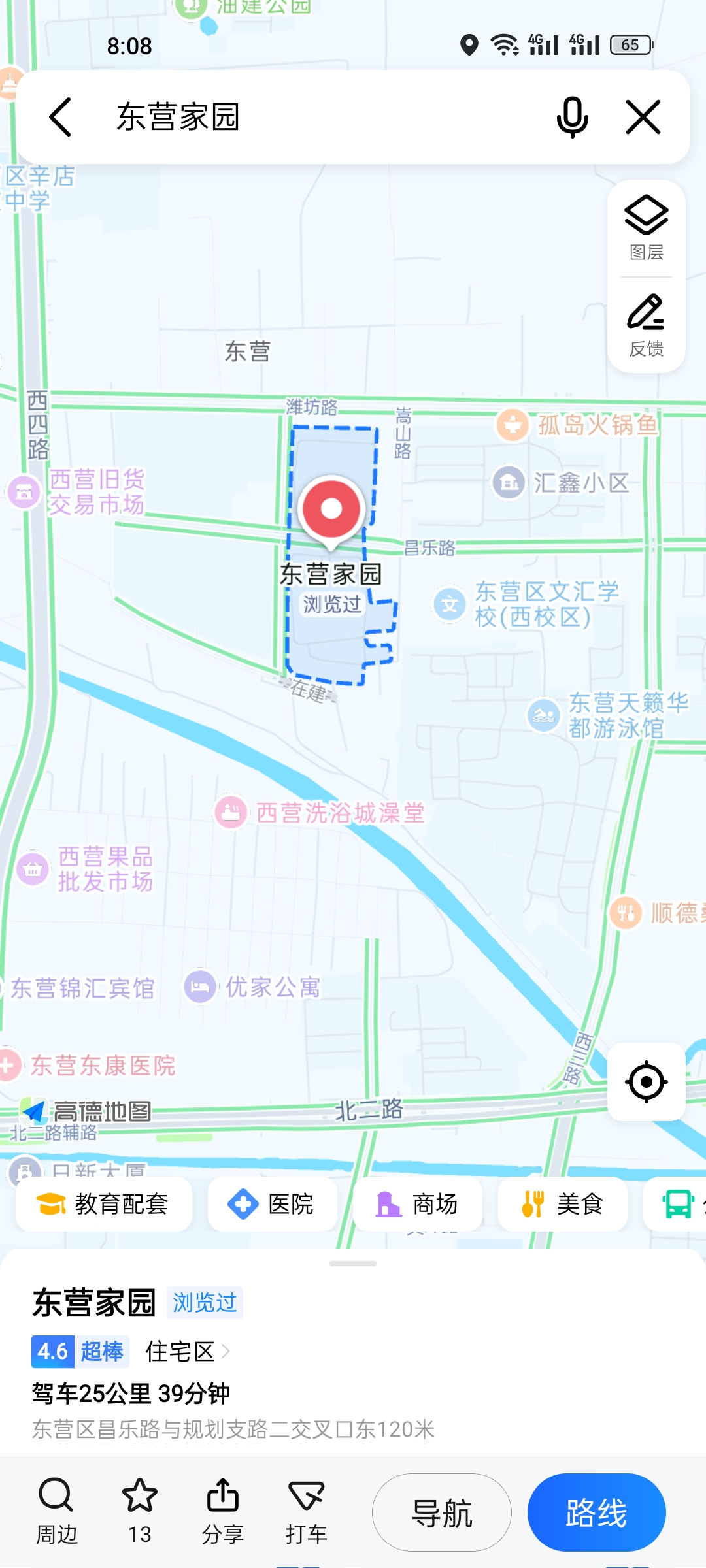Toggle the 商场 shopping filter
Image resolution: width=706 pixels, height=1568 pixels.
tap(418, 1204)
